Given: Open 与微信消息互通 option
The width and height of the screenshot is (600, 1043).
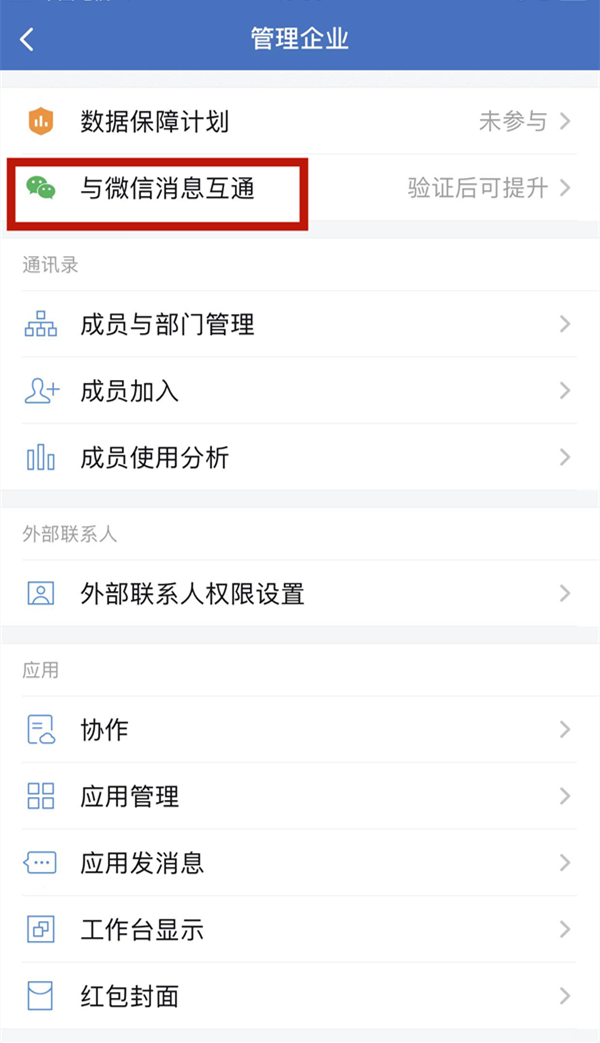Looking at the screenshot, I should point(299,188).
